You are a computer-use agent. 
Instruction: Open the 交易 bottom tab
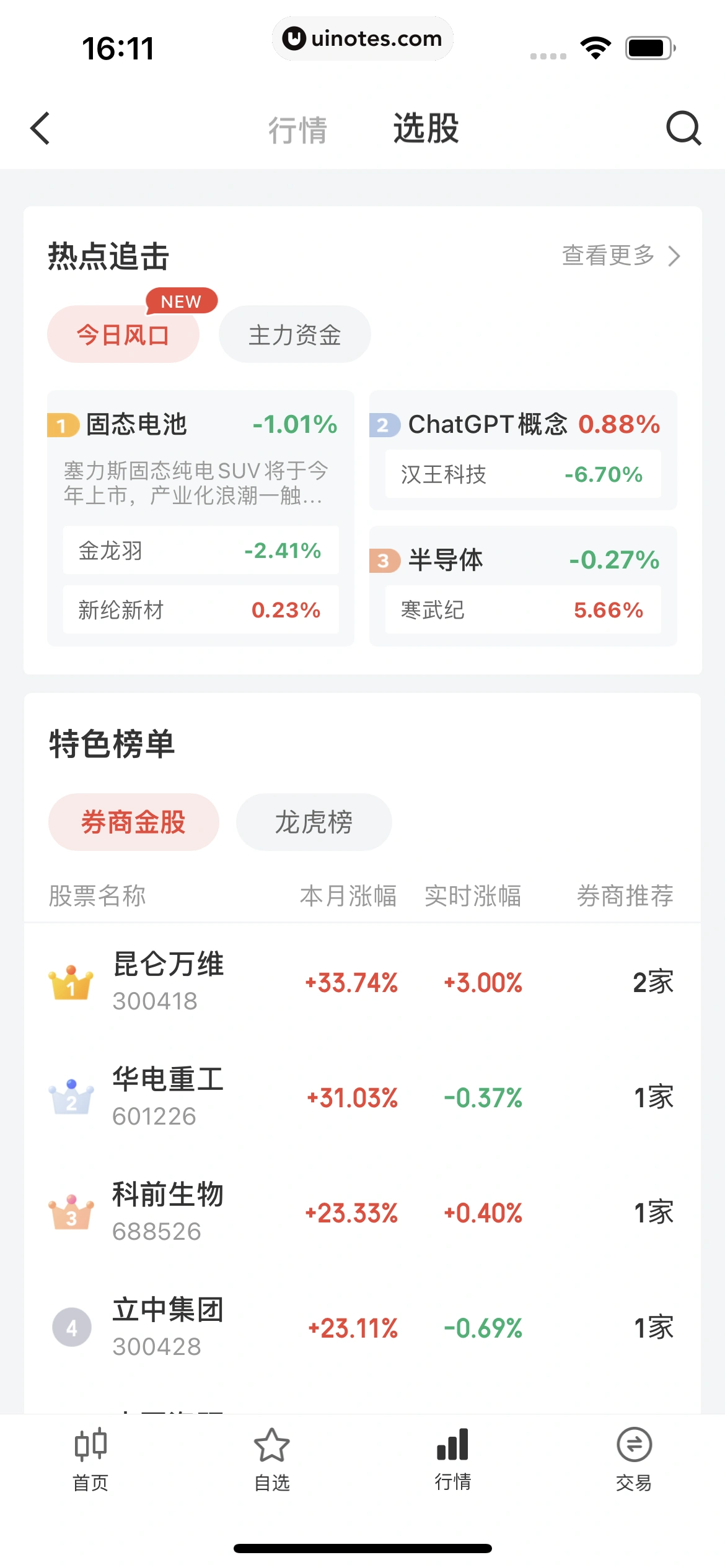(634, 1459)
